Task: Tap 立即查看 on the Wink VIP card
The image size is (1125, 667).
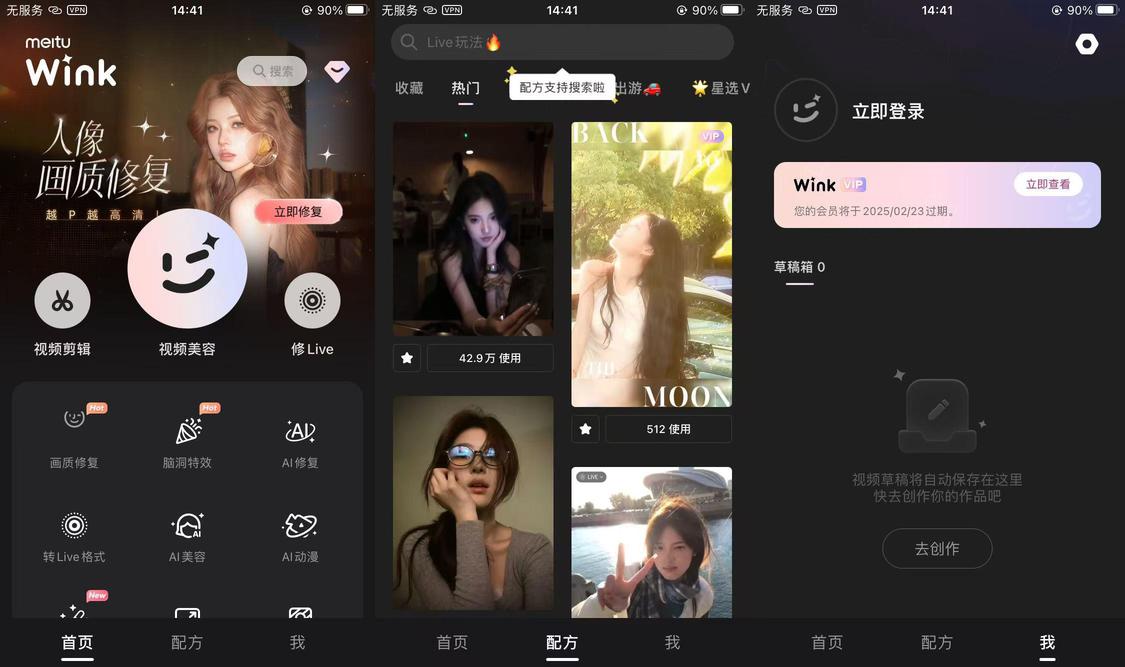Action: point(1048,184)
